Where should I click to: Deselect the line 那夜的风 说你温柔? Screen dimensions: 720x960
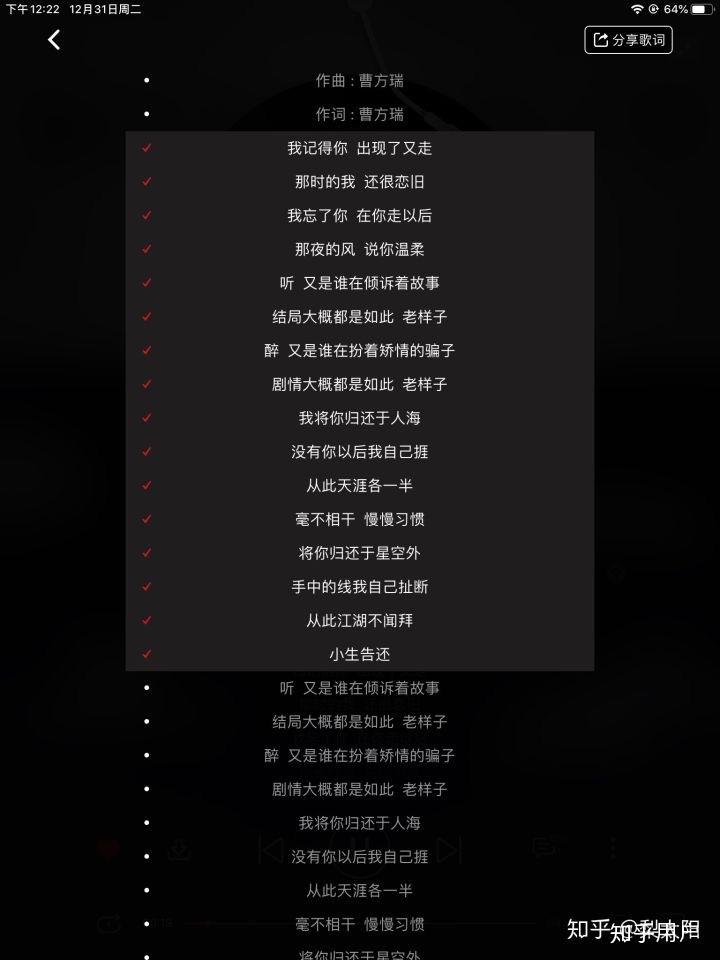pyautogui.click(x=360, y=249)
